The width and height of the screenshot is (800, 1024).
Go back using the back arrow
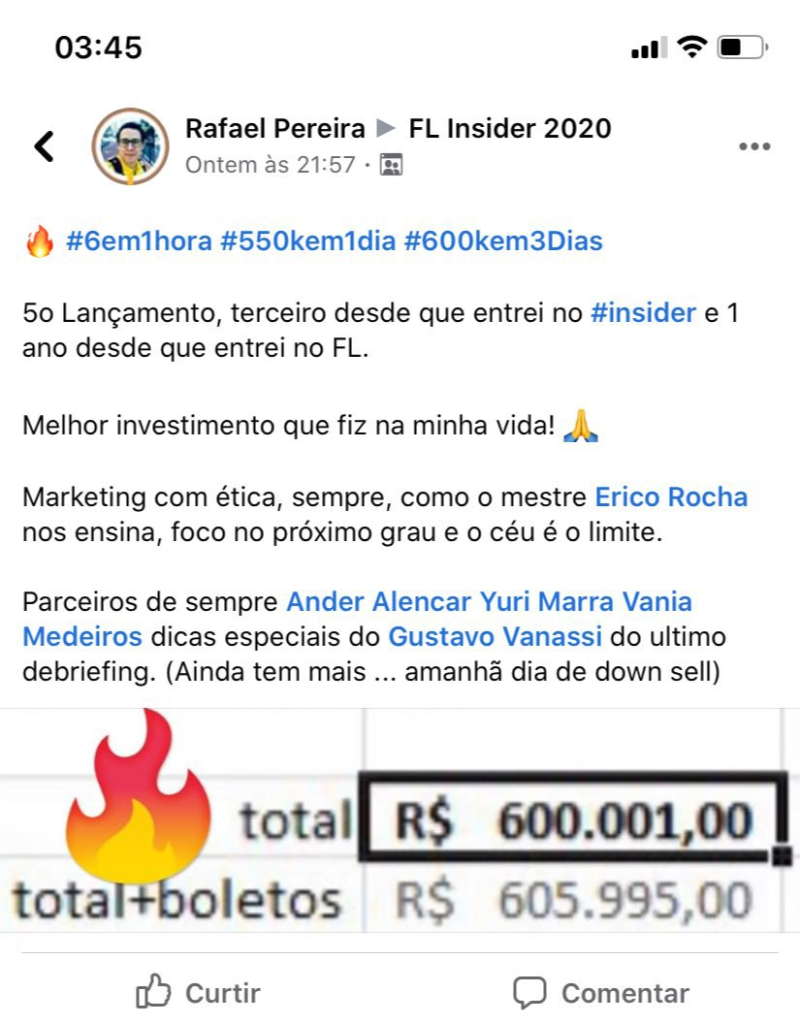44,146
